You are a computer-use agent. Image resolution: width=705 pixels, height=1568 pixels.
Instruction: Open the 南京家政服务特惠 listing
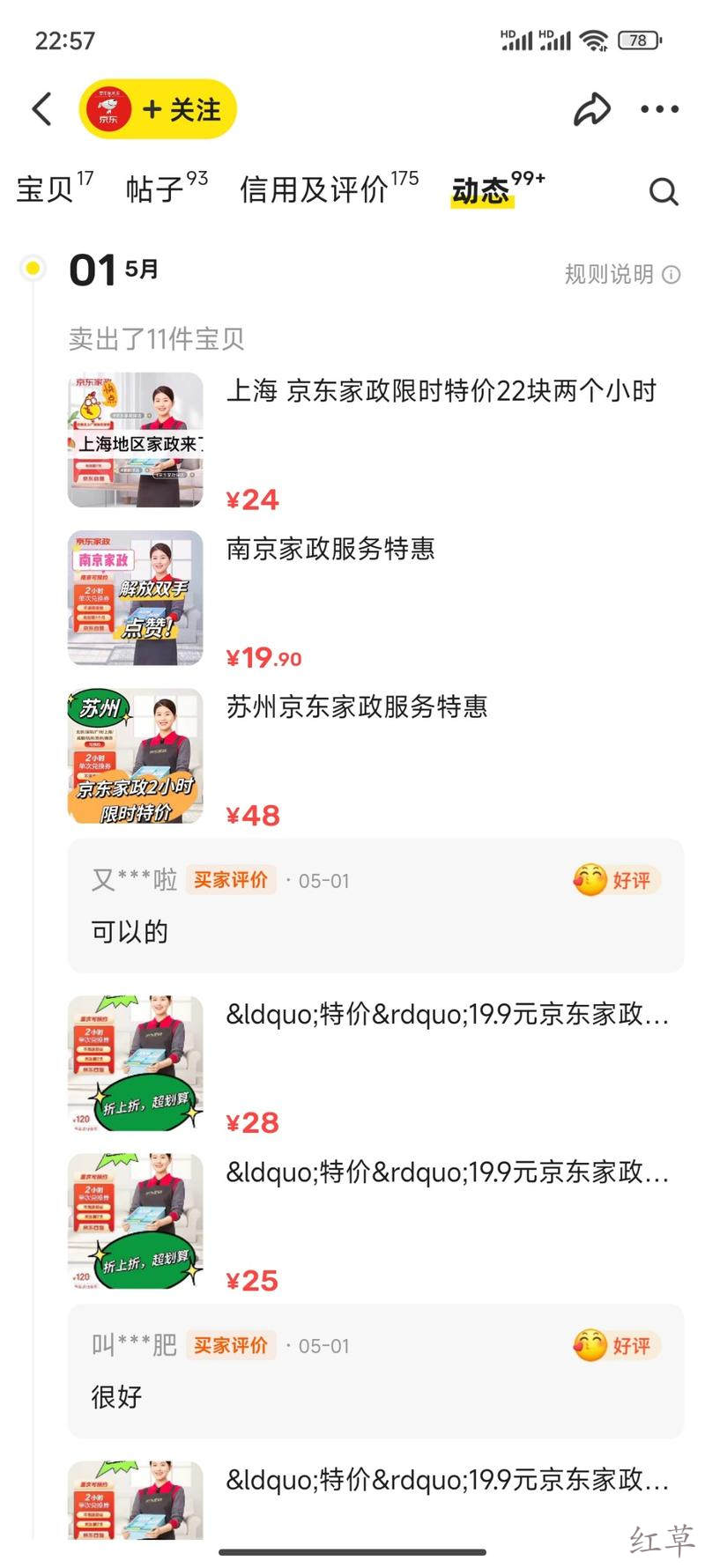click(x=330, y=549)
